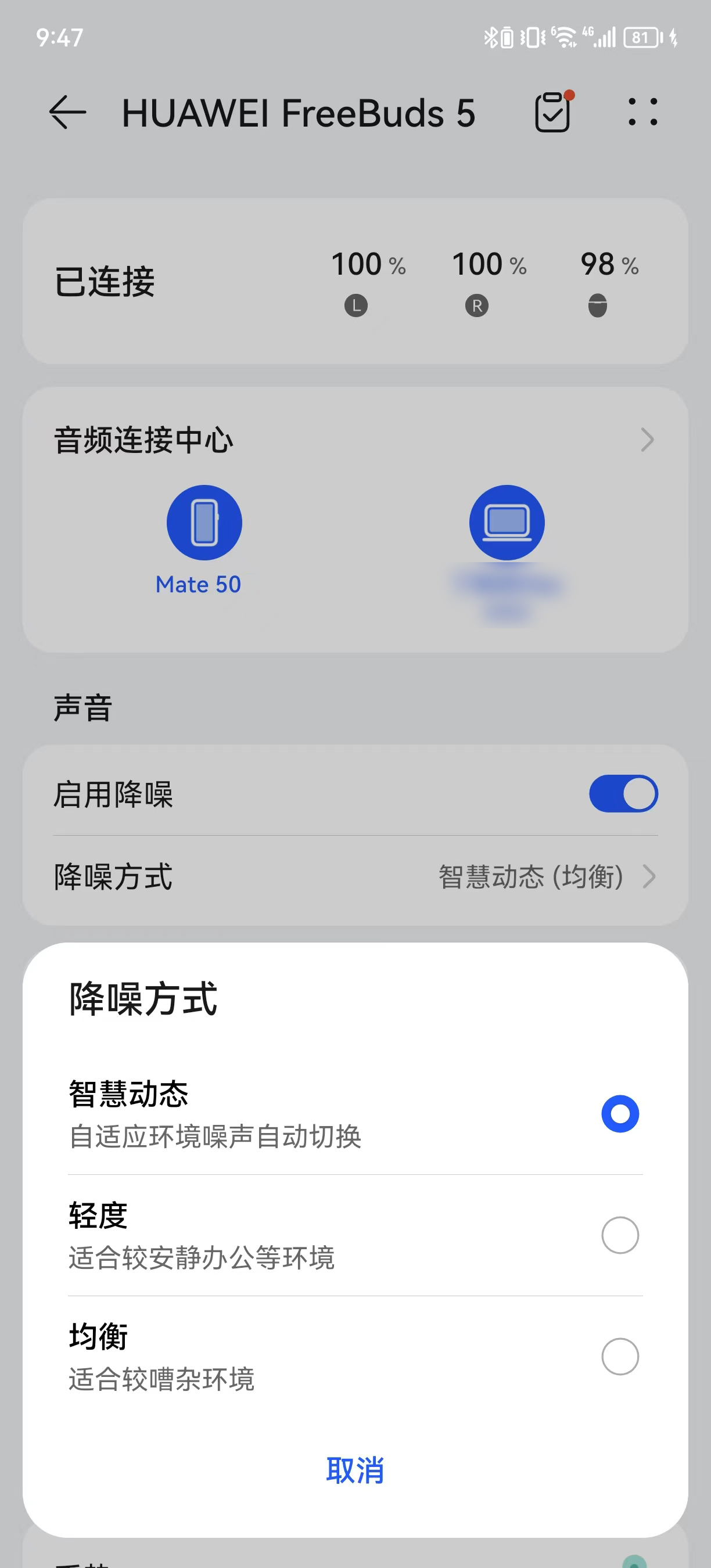Tap the 已连接 connection status card
711x1568 pixels.
(355, 281)
